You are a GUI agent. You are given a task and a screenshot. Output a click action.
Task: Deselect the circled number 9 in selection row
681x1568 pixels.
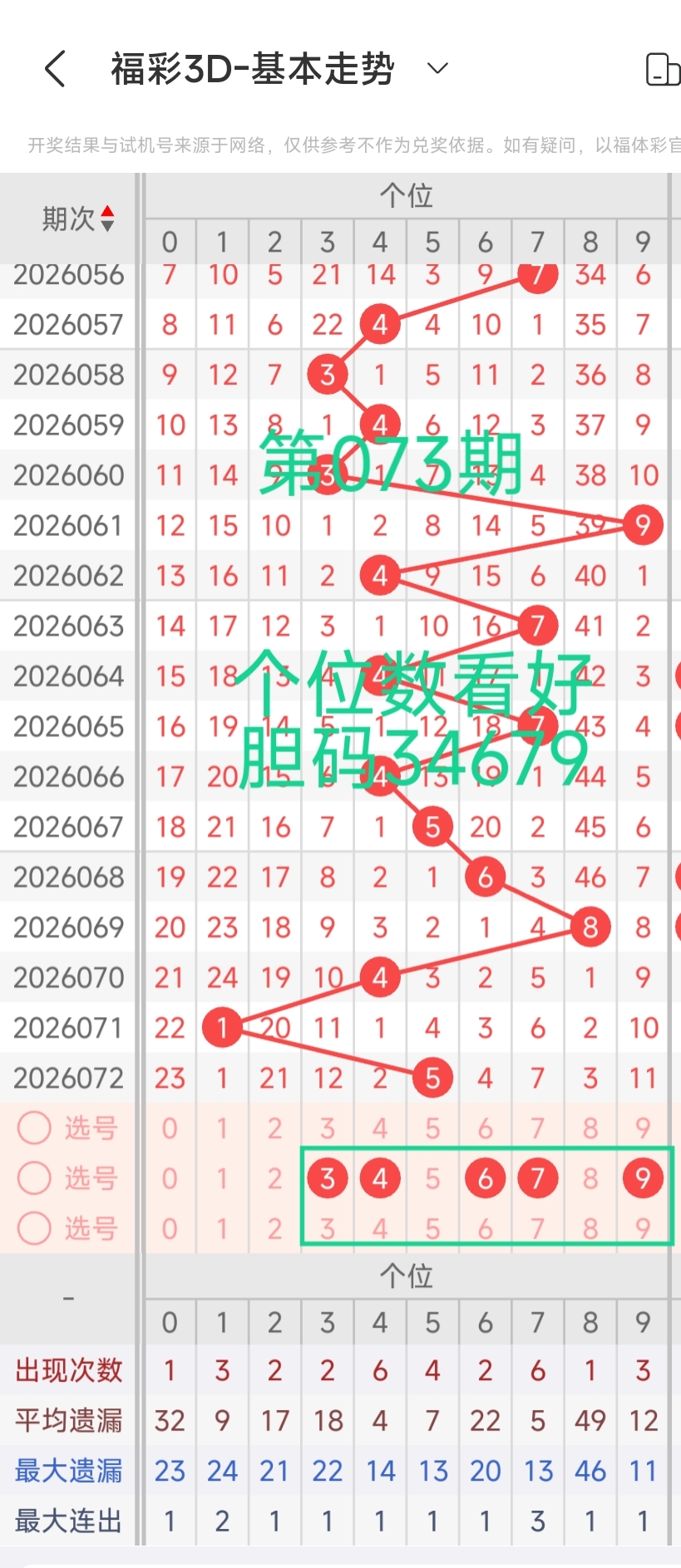point(642,1177)
